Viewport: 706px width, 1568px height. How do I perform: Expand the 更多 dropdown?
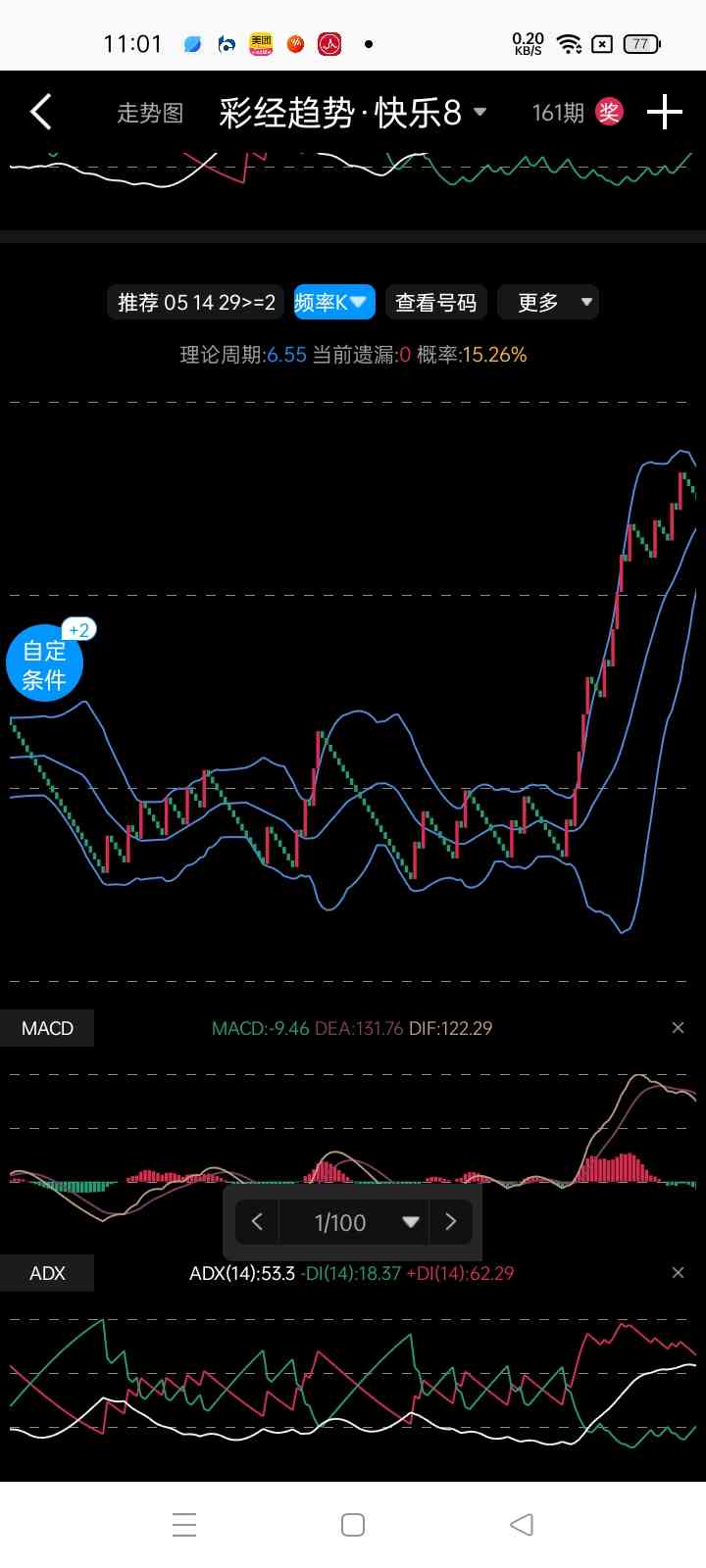(x=547, y=302)
